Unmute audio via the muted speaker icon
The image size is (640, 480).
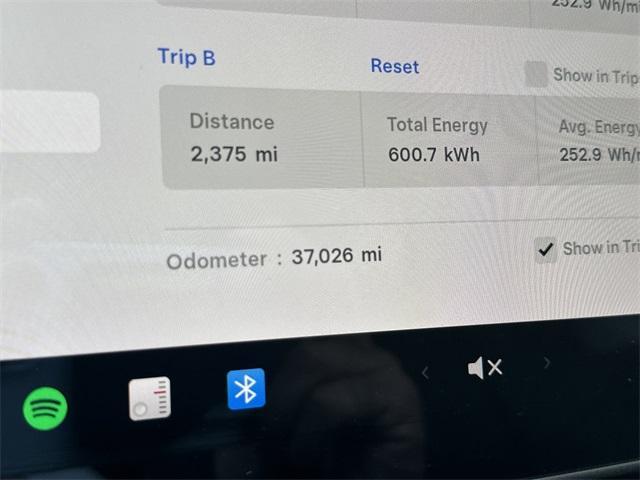(x=484, y=369)
